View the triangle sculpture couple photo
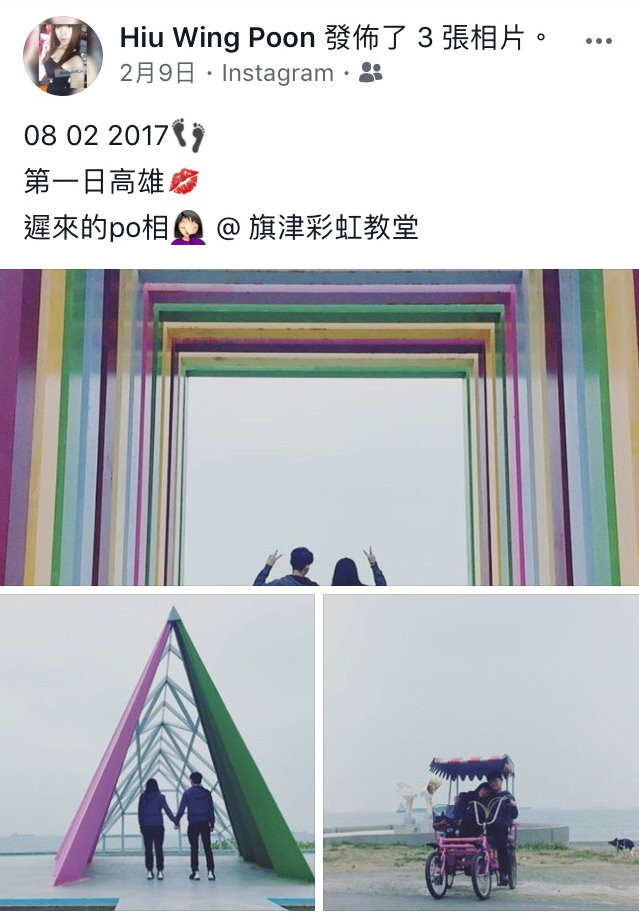This screenshot has width=639, height=913. pos(157,752)
